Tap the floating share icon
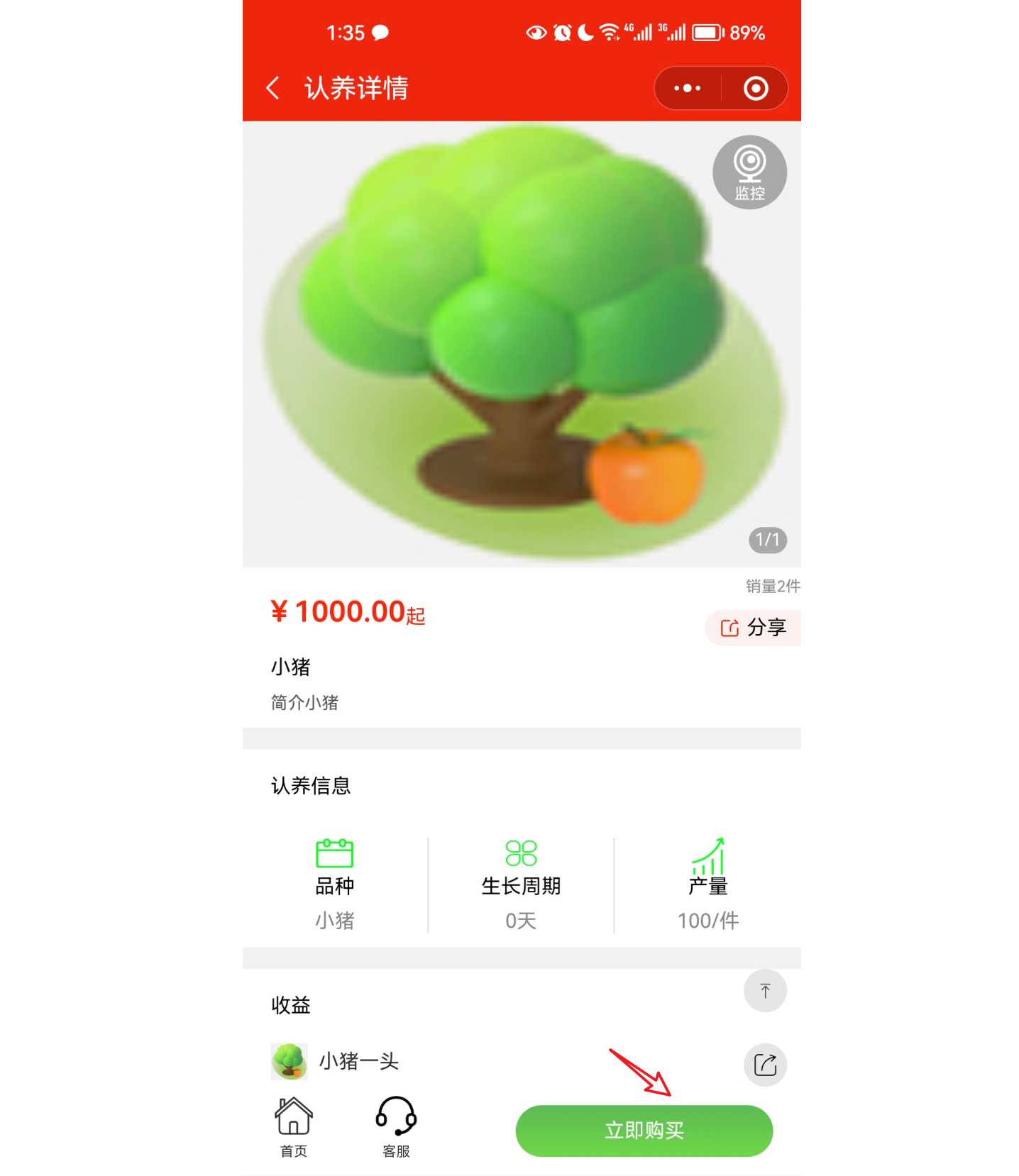Viewport: 1019px width, 1176px height. [x=765, y=1065]
